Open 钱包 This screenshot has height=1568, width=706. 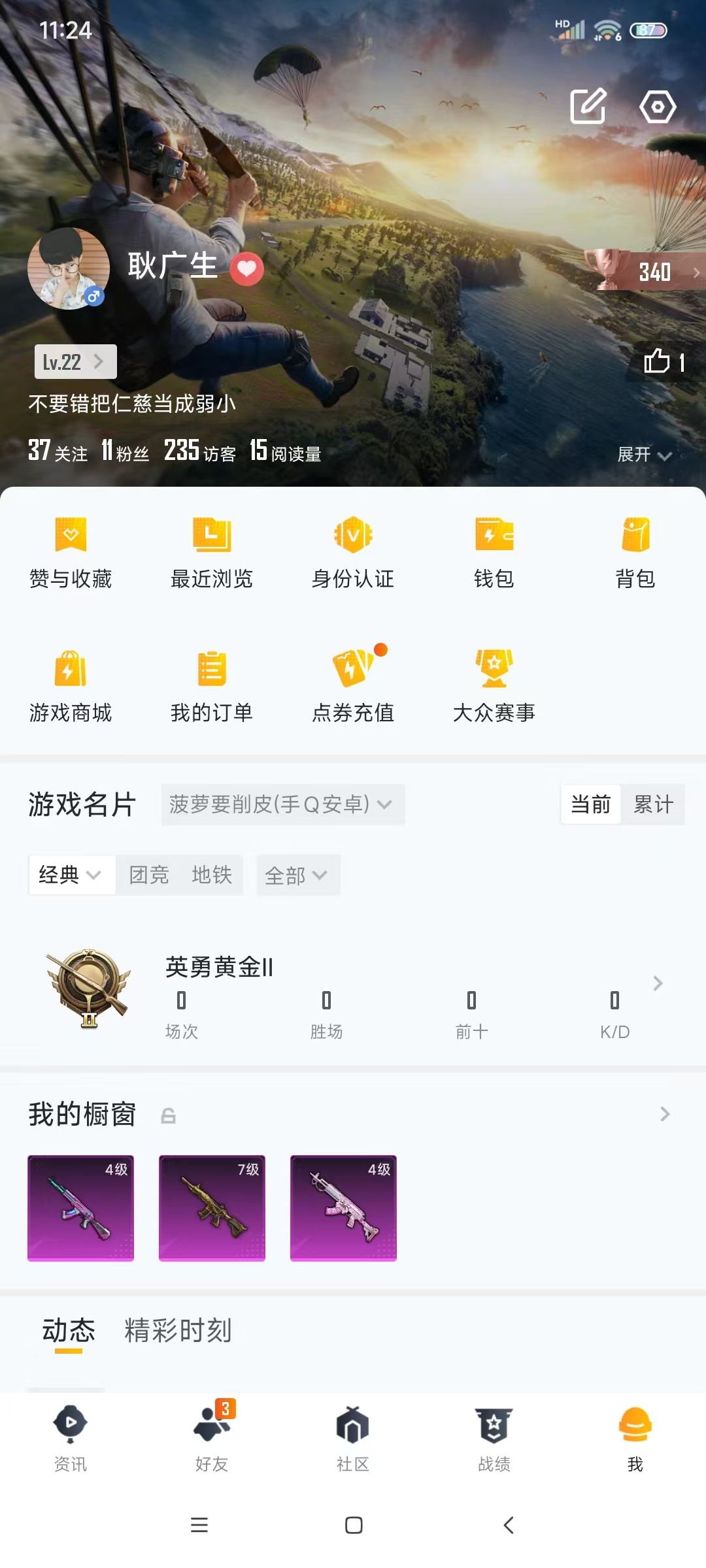coord(494,552)
